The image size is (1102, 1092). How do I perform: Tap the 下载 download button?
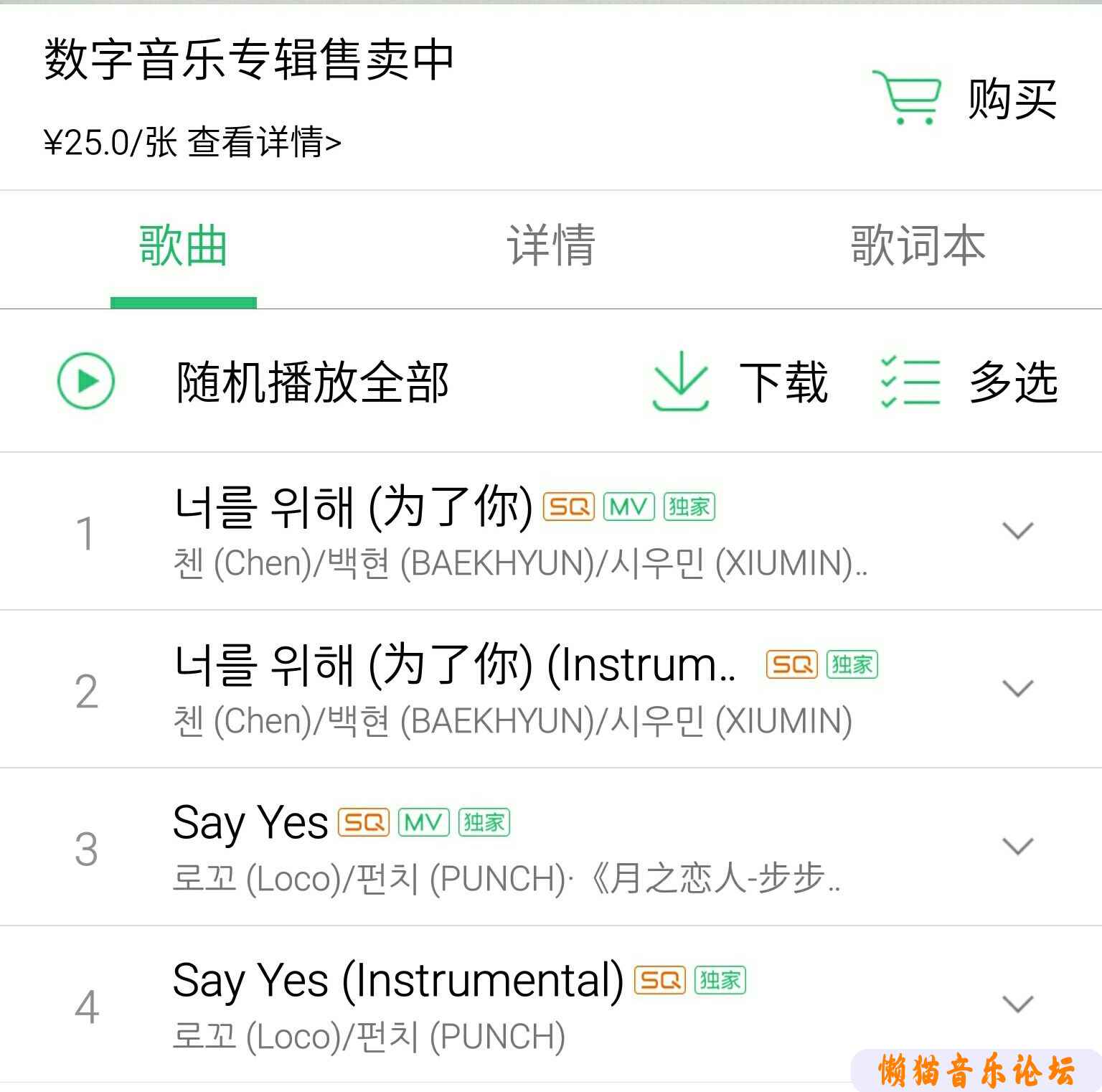pyautogui.click(x=741, y=381)
